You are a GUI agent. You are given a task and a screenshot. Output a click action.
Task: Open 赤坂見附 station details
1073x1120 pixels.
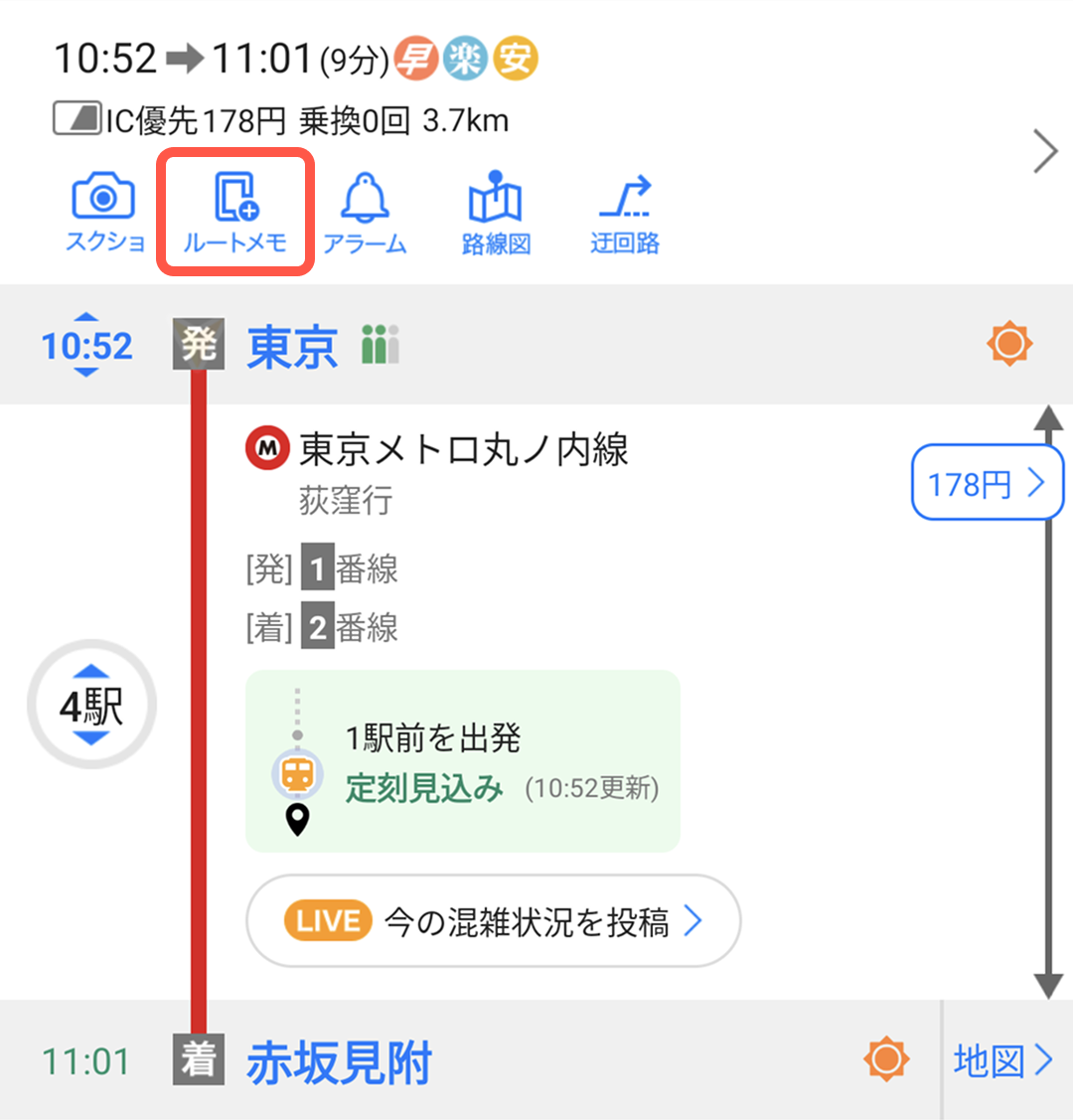(339, 1062)
